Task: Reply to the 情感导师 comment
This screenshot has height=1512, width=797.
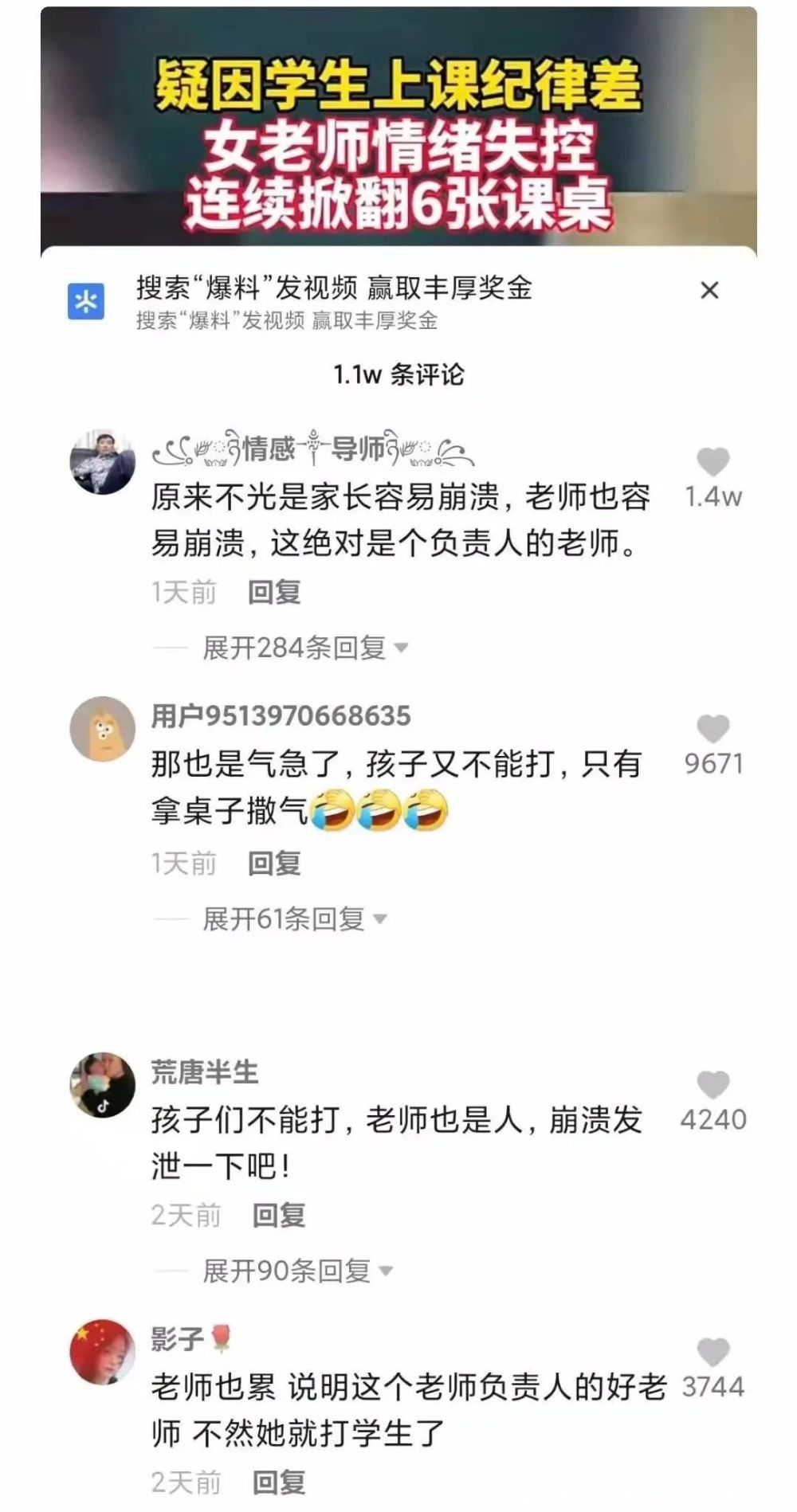Action: [274, 592]
